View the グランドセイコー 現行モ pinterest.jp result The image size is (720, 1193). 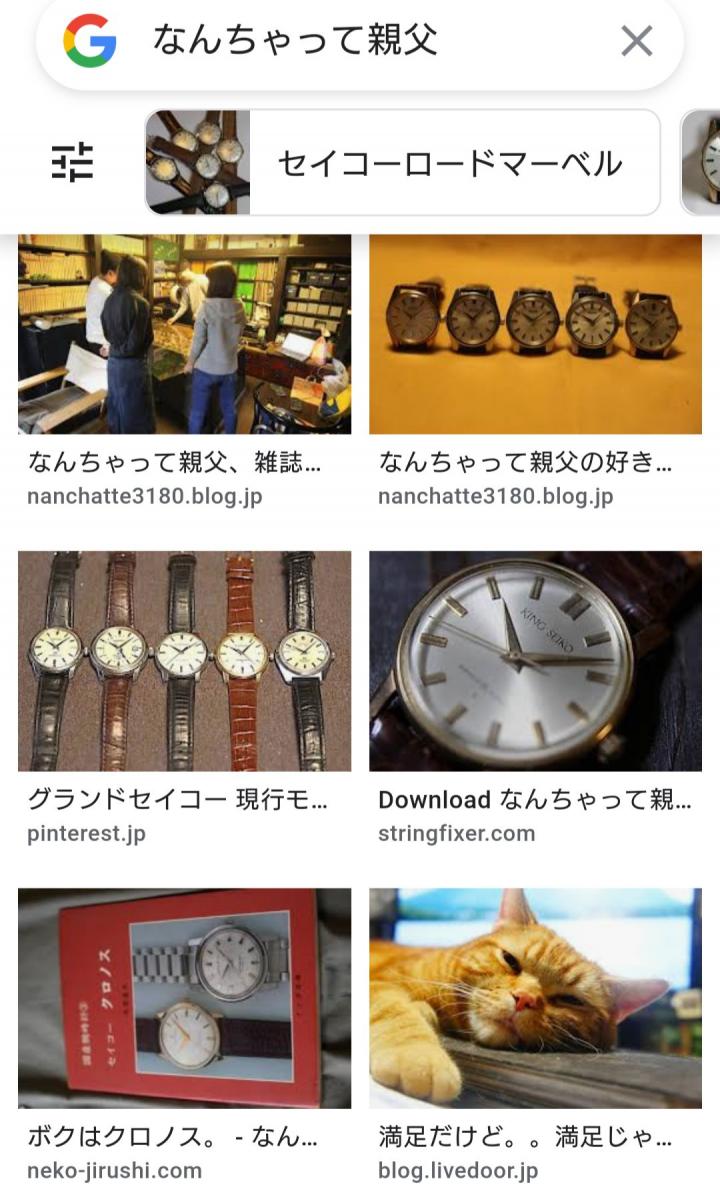click(x=184, y=661)
